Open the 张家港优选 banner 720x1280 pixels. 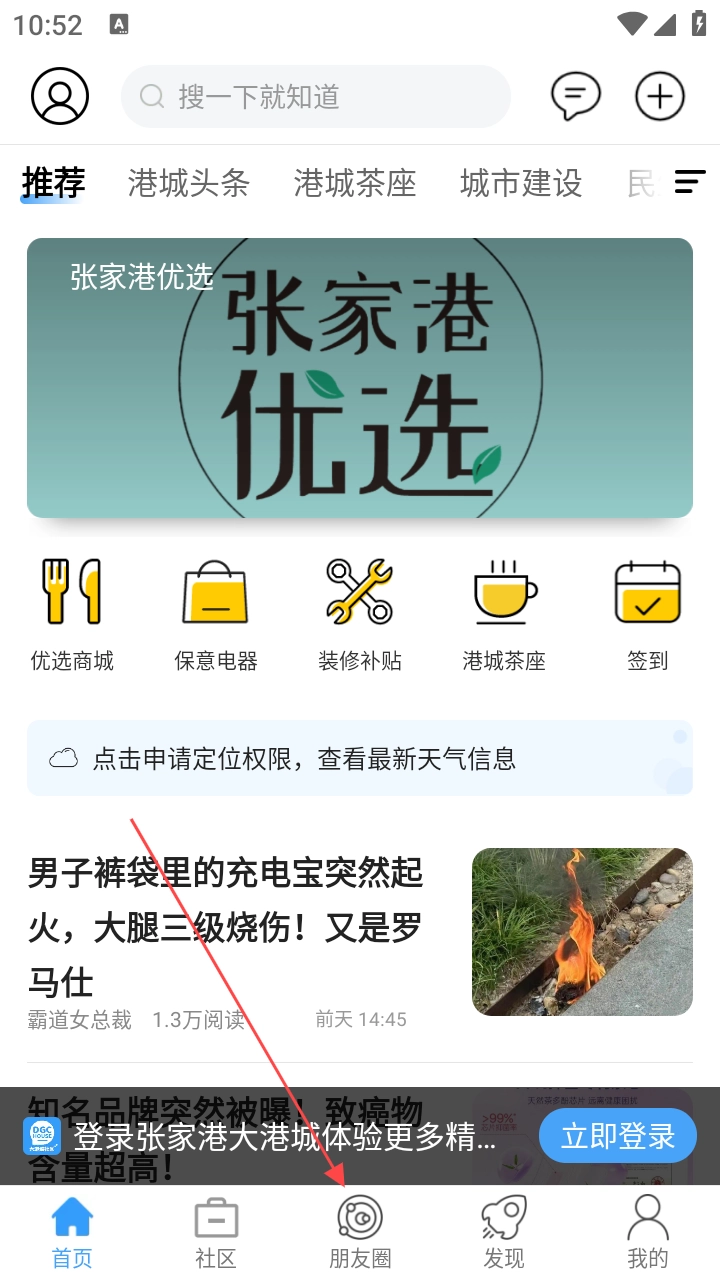tap(360, 378)
